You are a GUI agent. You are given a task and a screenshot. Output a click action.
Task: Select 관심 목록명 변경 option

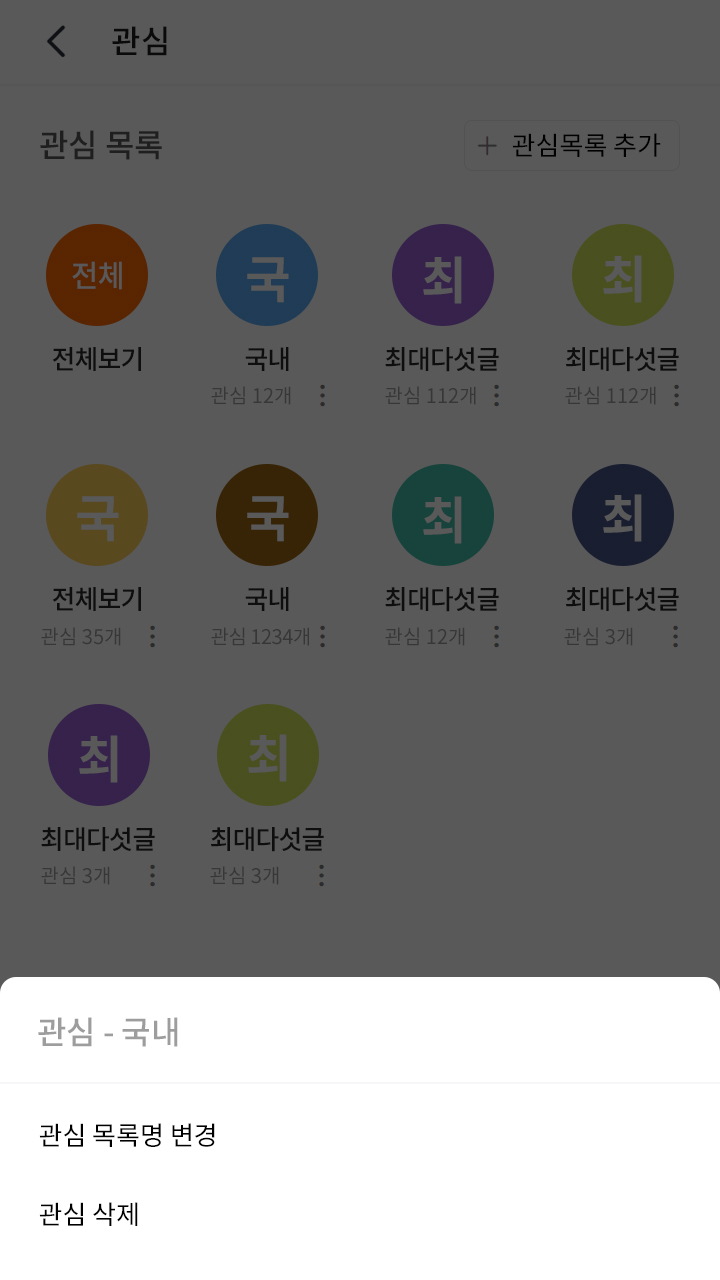128,1135
